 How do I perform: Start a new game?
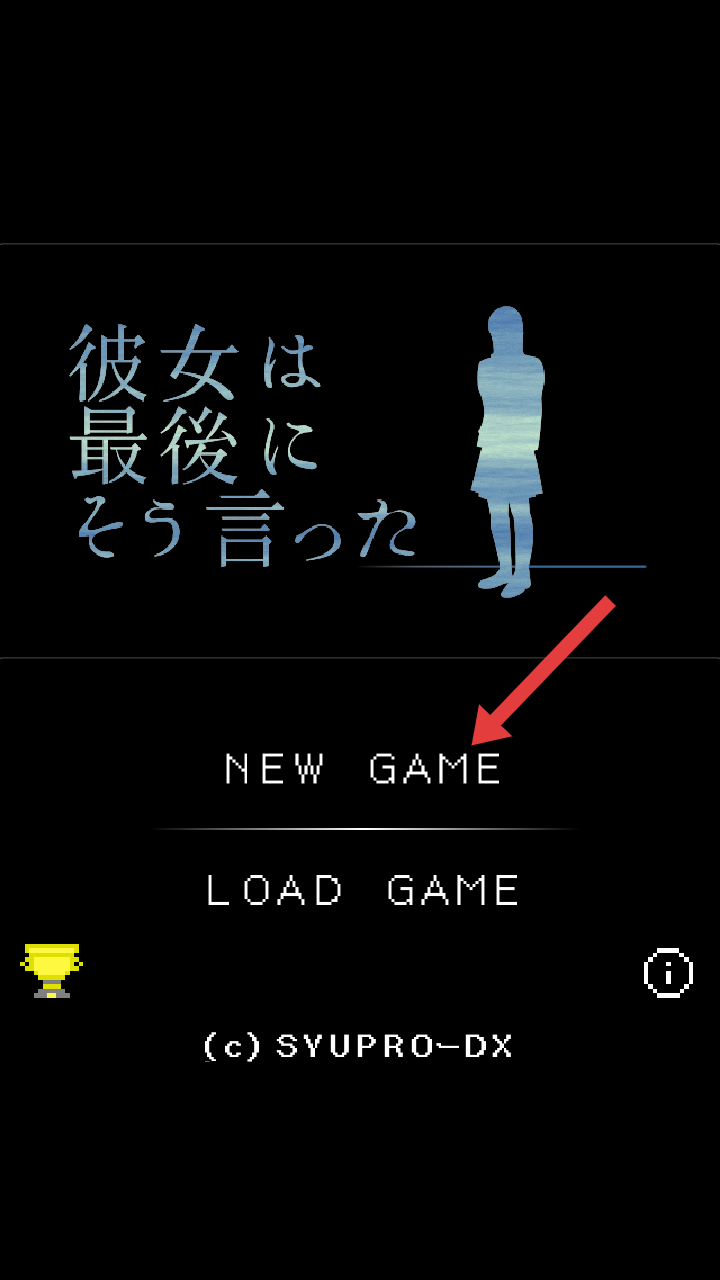click(363, 768)
